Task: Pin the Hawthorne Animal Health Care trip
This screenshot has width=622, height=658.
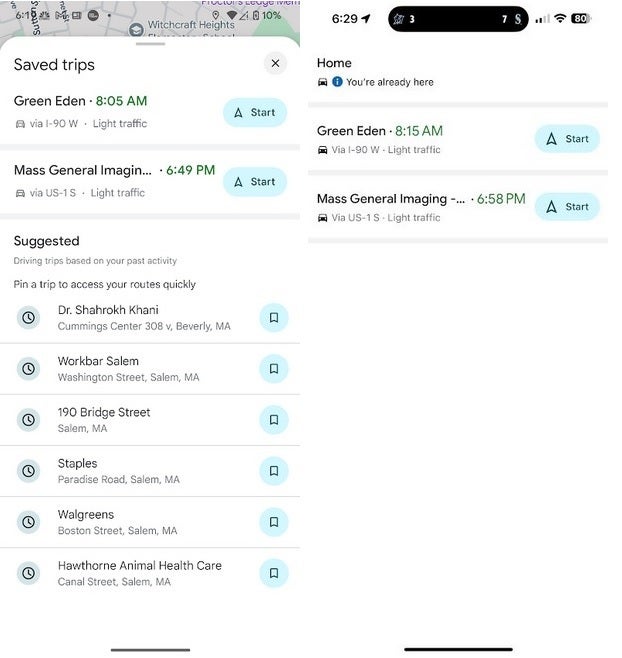Action: click(x=273, y=573)
